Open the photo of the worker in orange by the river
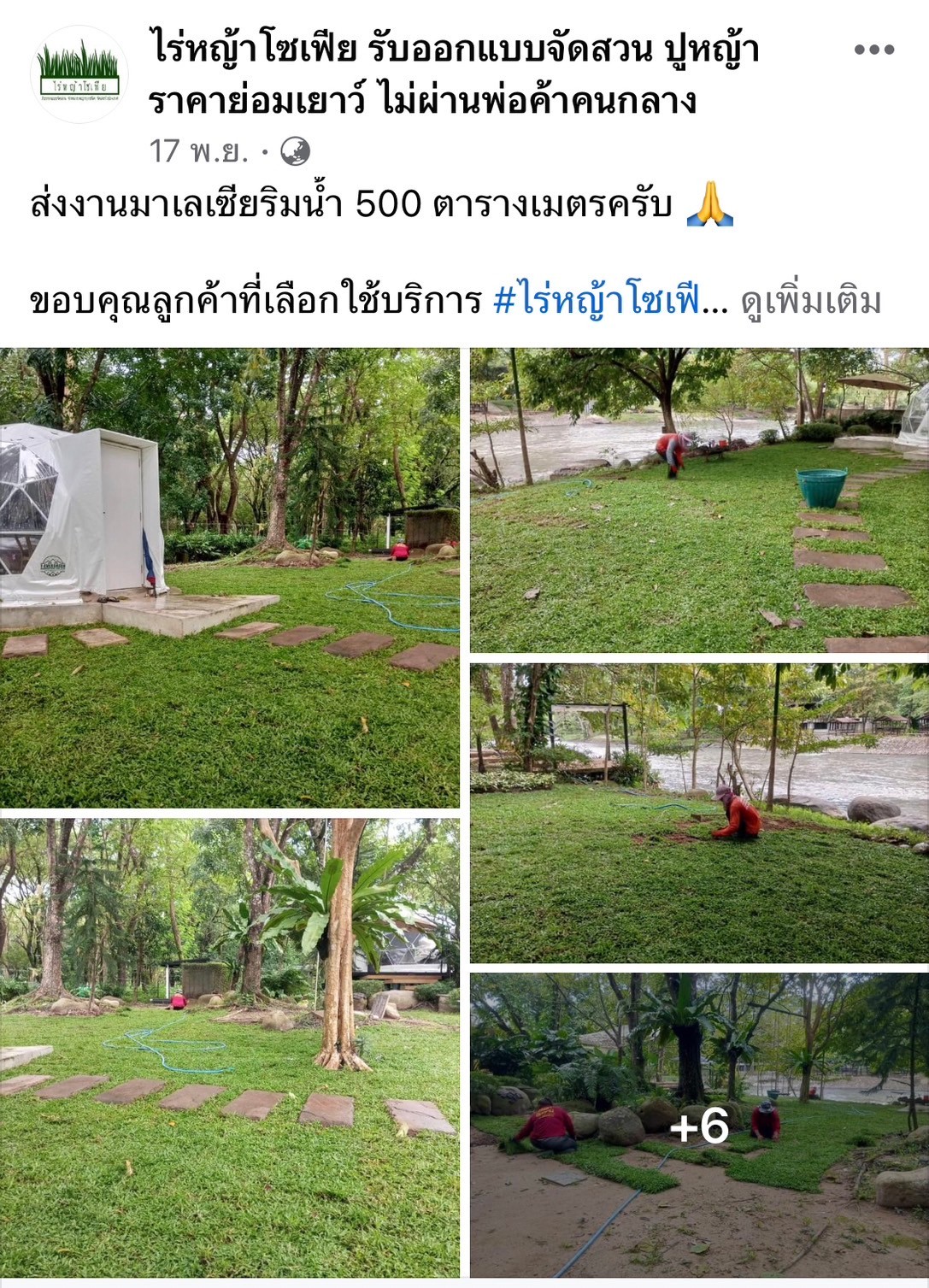929x1288 pixels. click(699, 813)
